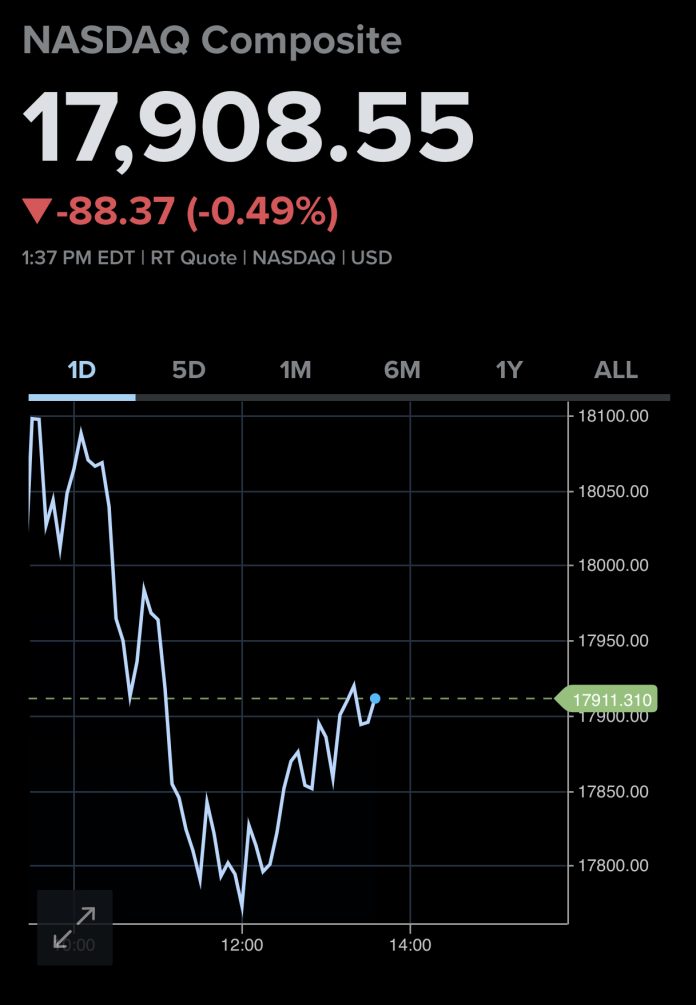Expand the chart to full screen
The height and width of the screenshot is (1005, 696).
(75, 927)
